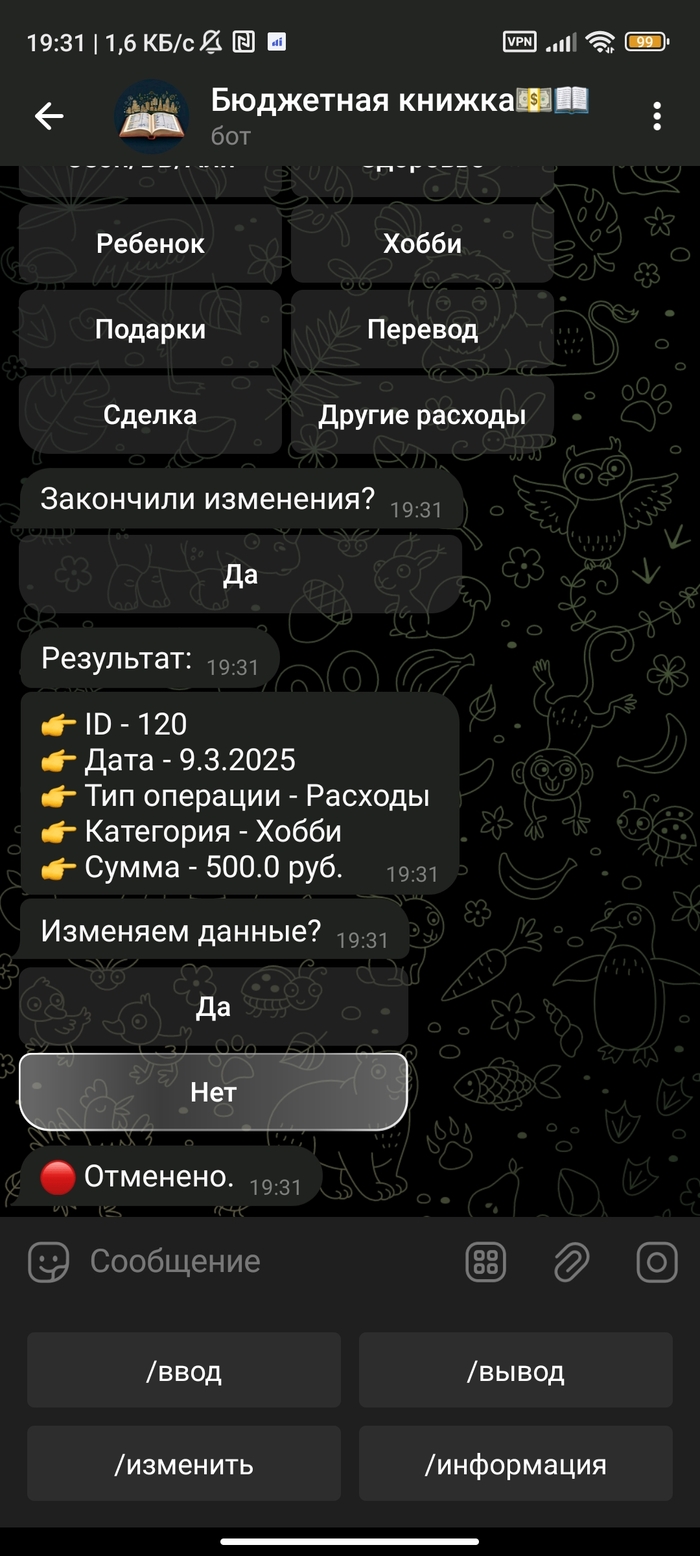The height and width of the screenshot is (1556, 700).
Task: Go back from the bot chat
Action: [x=48, y=116]
